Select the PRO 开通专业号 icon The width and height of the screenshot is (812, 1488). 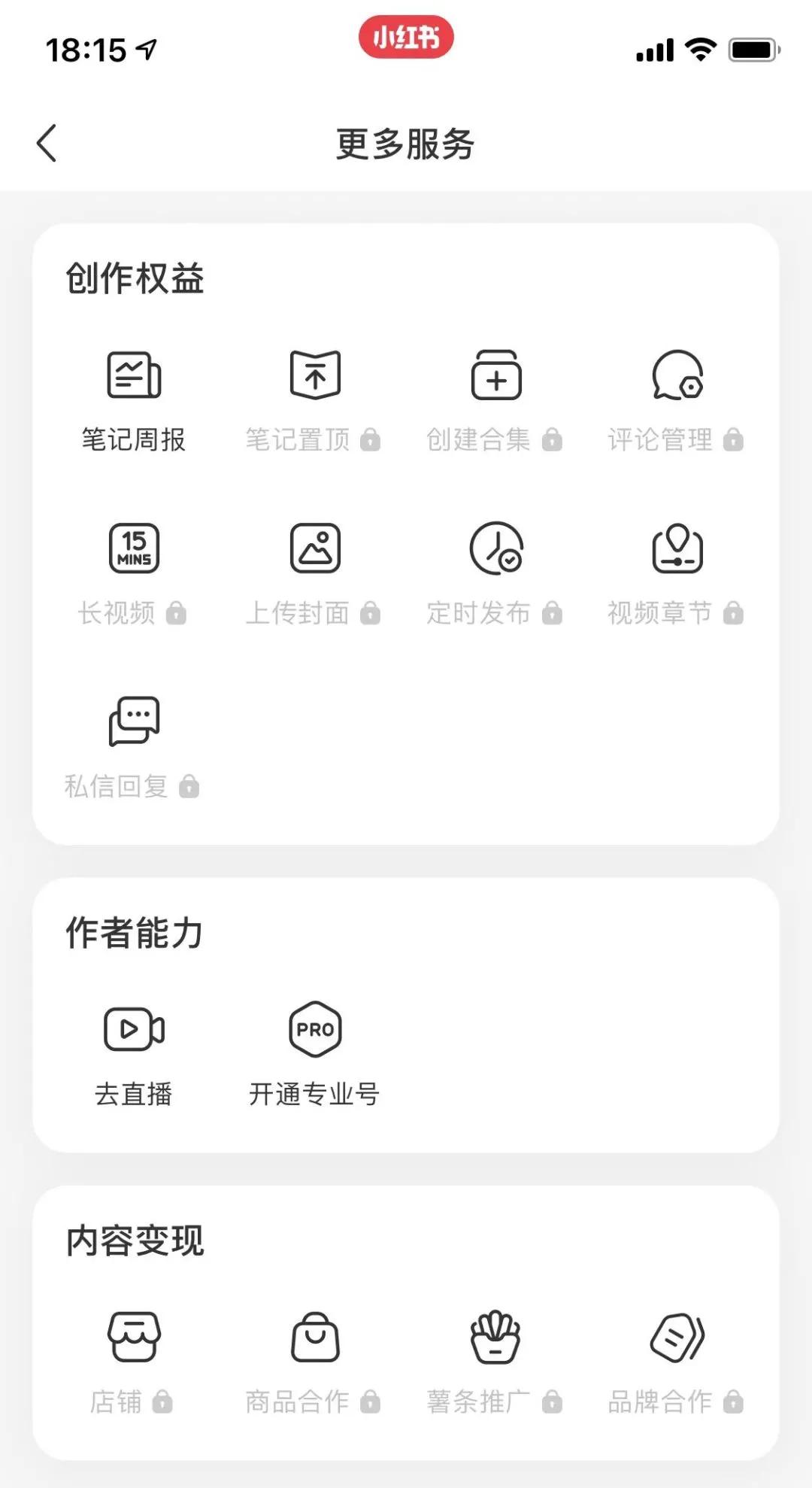[316, 1029]
